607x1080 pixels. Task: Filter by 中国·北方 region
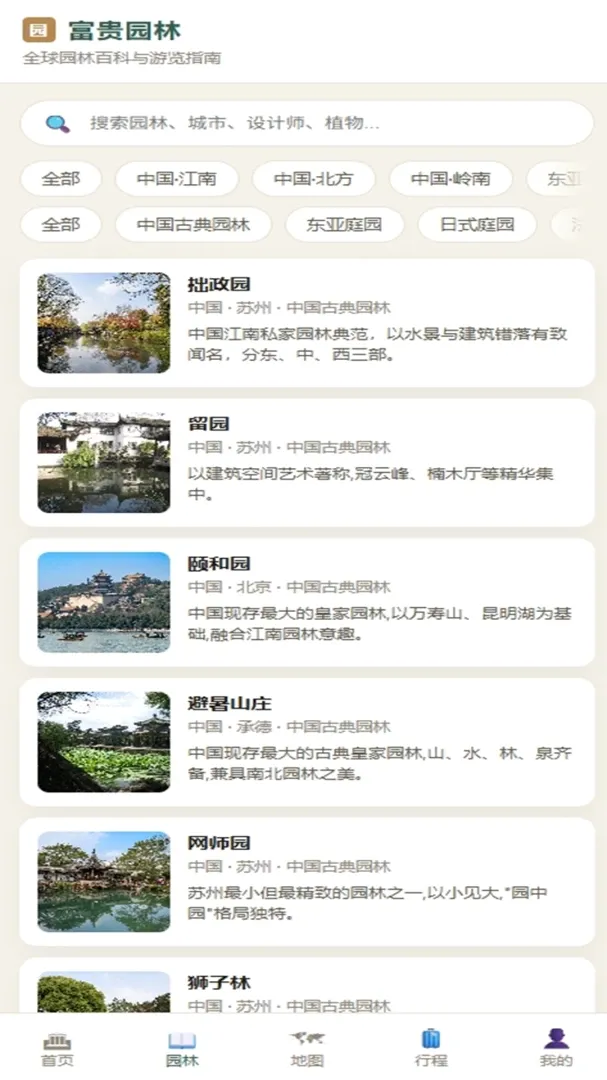pyautogui.click(x=313, y=179)
